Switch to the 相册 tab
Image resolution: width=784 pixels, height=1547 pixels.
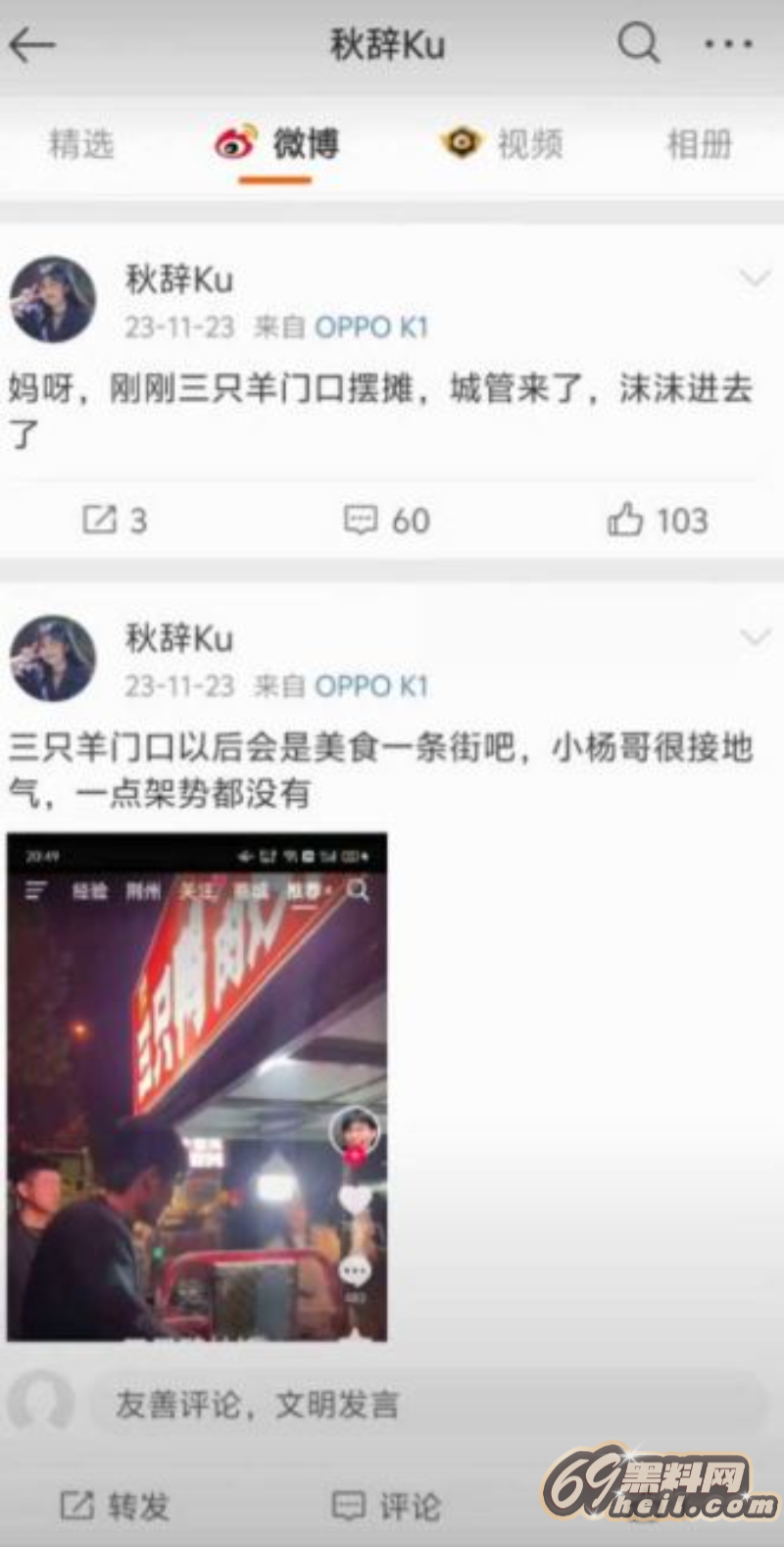pyautogui.click(x=699, y=145)
